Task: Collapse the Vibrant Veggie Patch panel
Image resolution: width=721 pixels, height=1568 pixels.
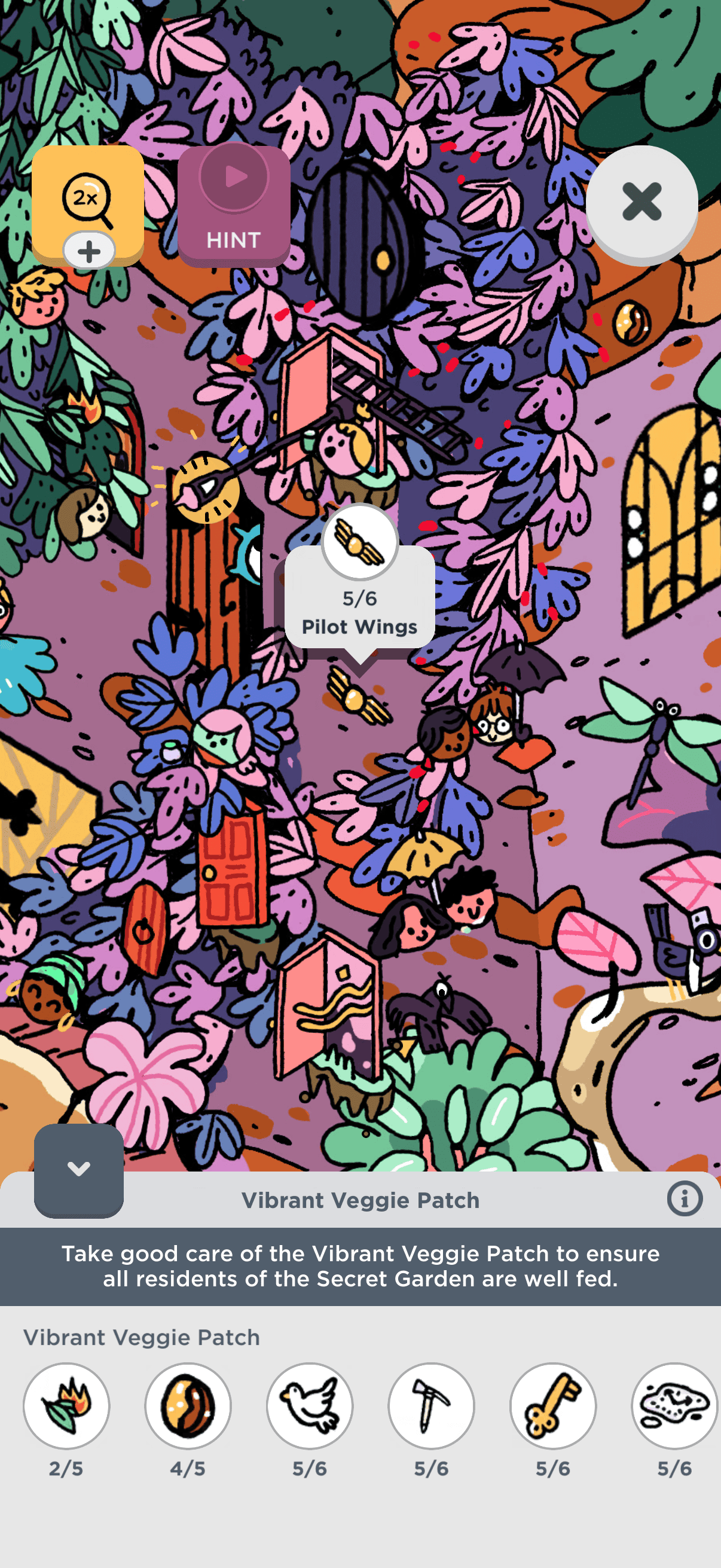Action: click(x=78, y=1169)
